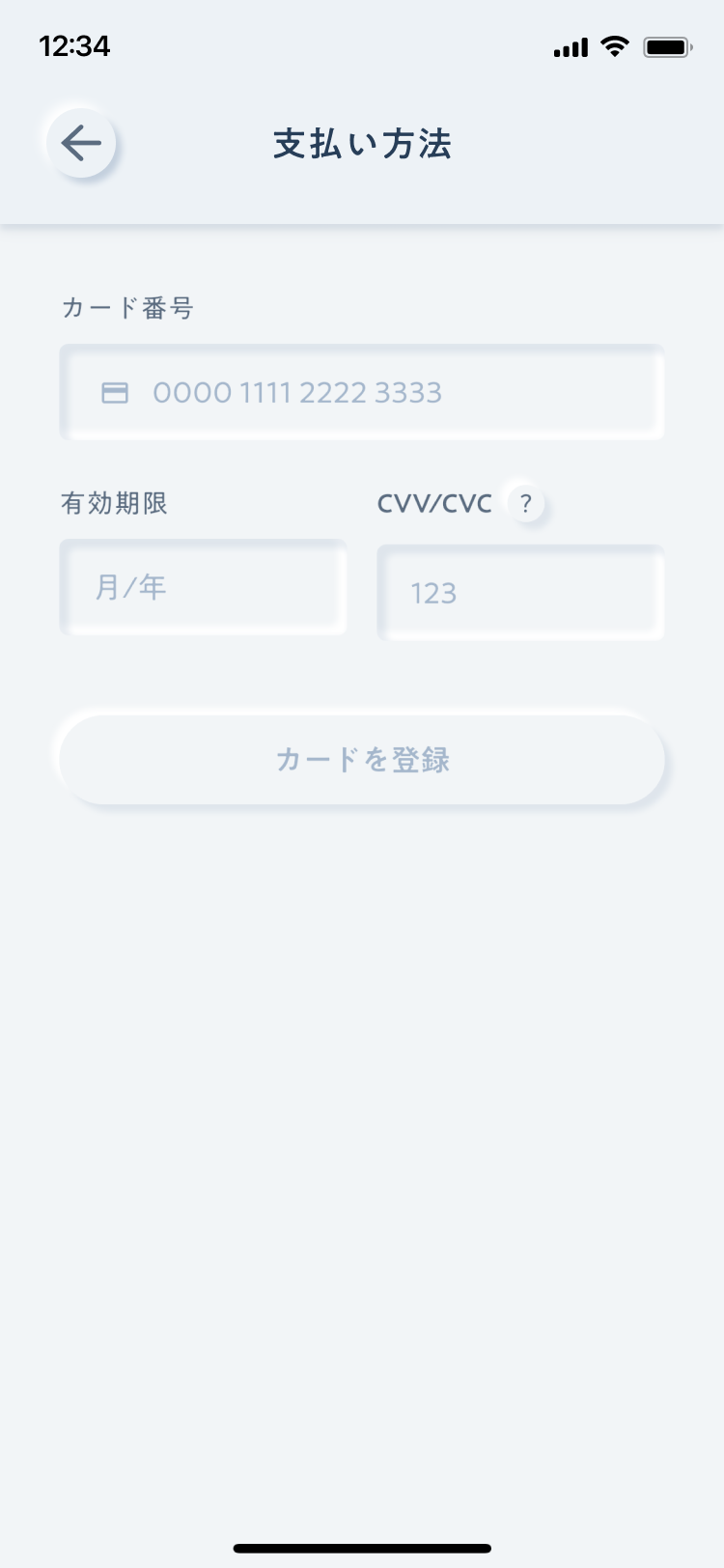Tap the 有効期限 月/年 expiry field
Viewport: 724px width, 1568px height.
pos(203,587)
